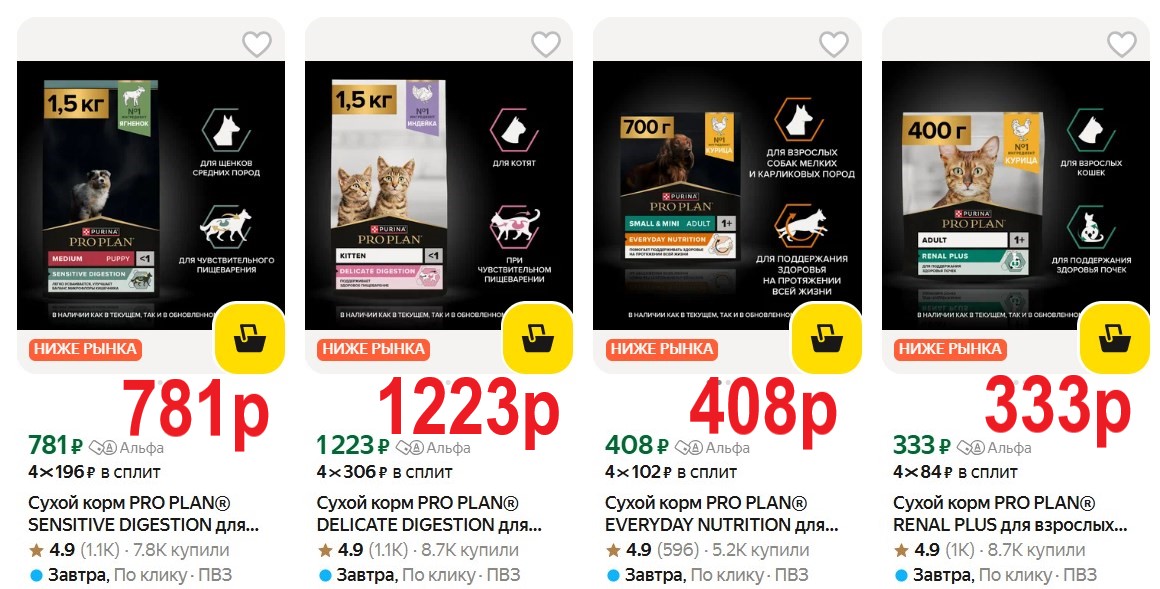Screen dimensions: 1160x589
Task: Favorite the DELICATE DIGESTION kitten food
Action: [x=545, y=44]
